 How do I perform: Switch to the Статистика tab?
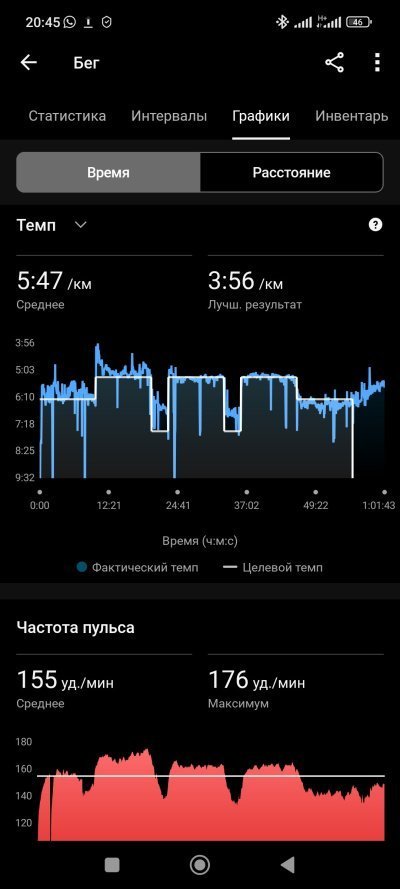tap(67, 116)
